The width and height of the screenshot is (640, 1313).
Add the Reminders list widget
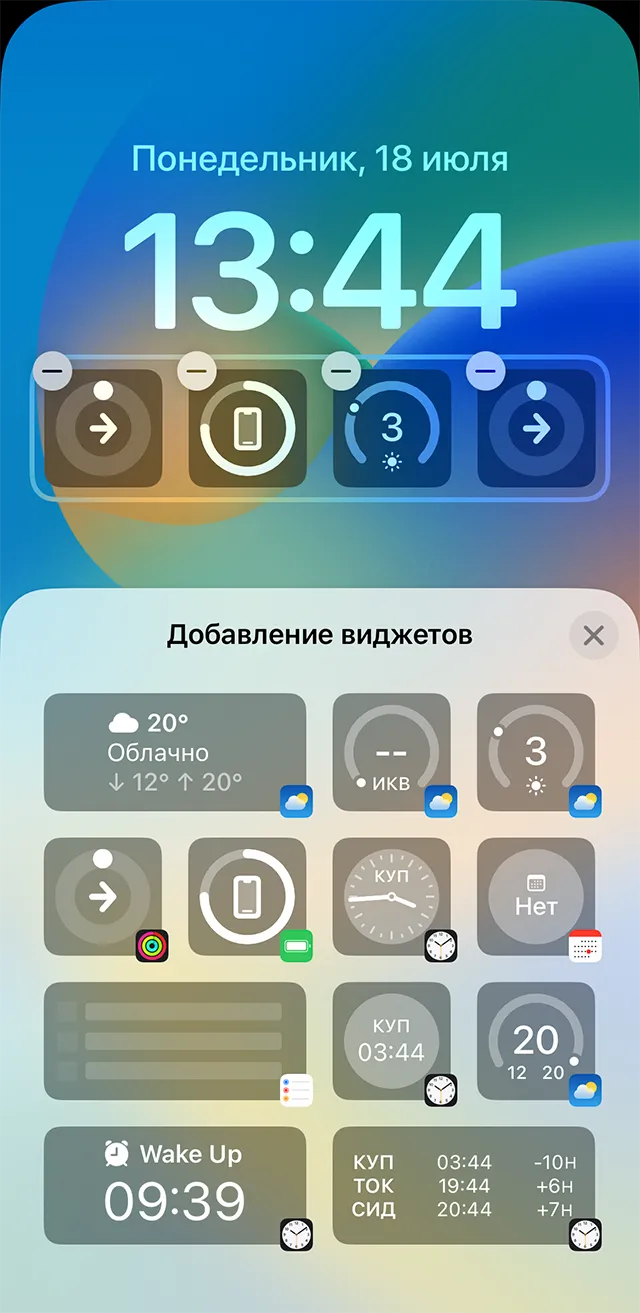[175, 1041]
